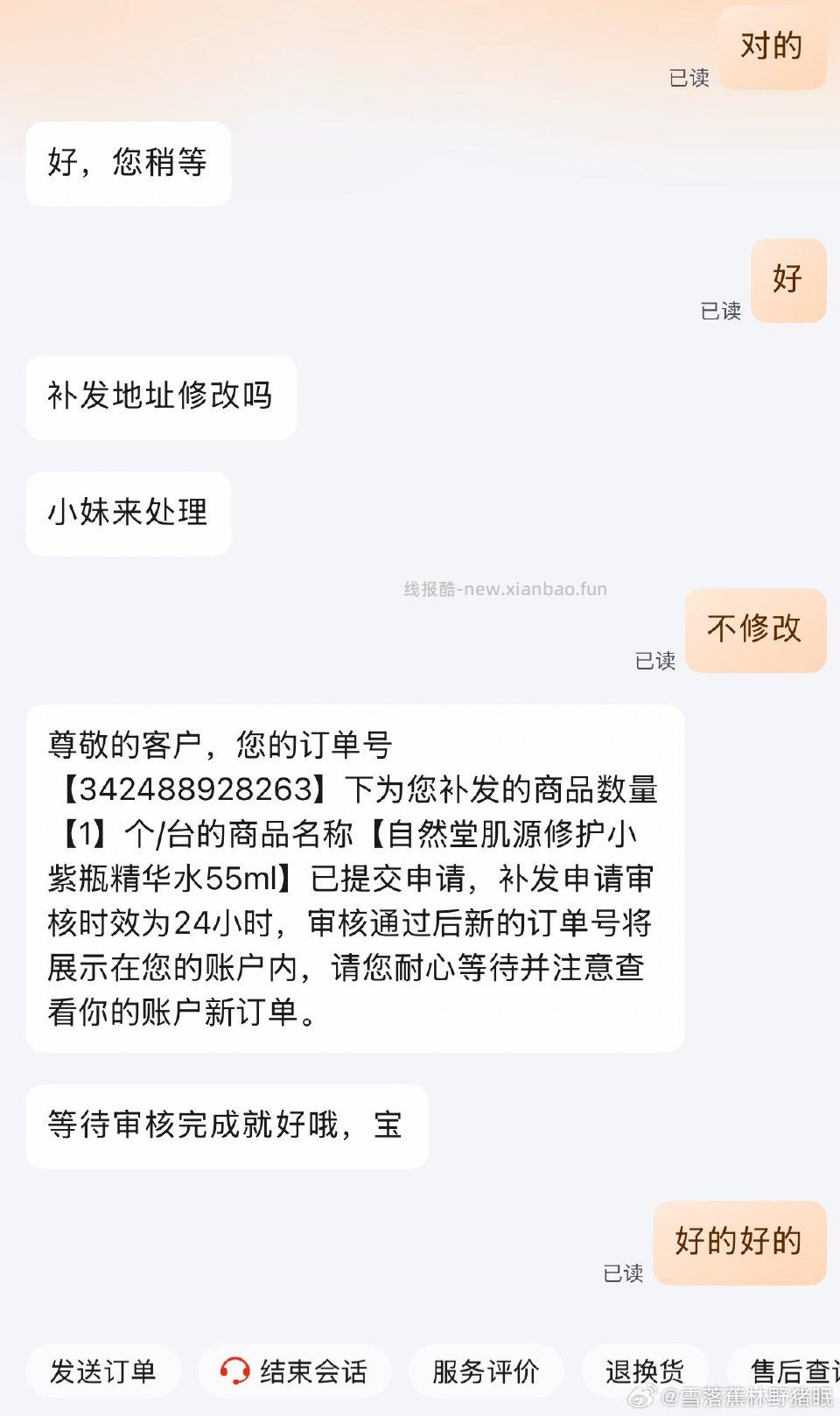The image size is (840, 1416).
Task: Tap the 不修改 sent message bubble
Action: tap(755, 630)
